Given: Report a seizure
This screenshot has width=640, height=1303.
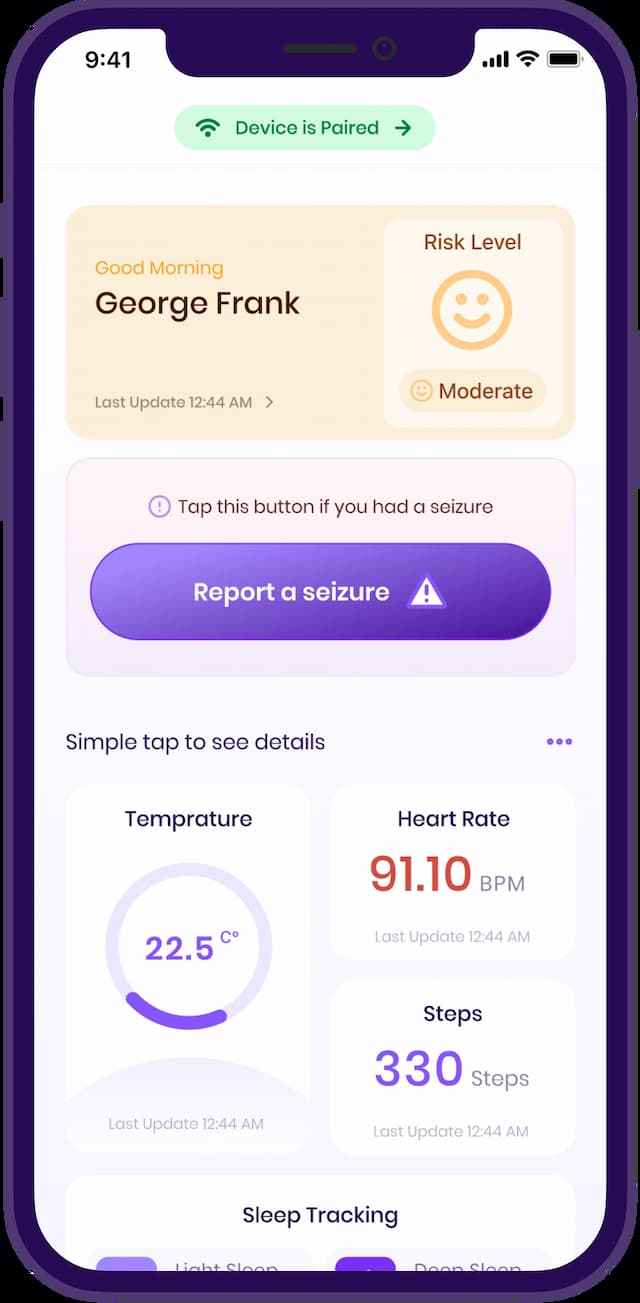Looking at the screenshot, I should [x=320, y=592].
